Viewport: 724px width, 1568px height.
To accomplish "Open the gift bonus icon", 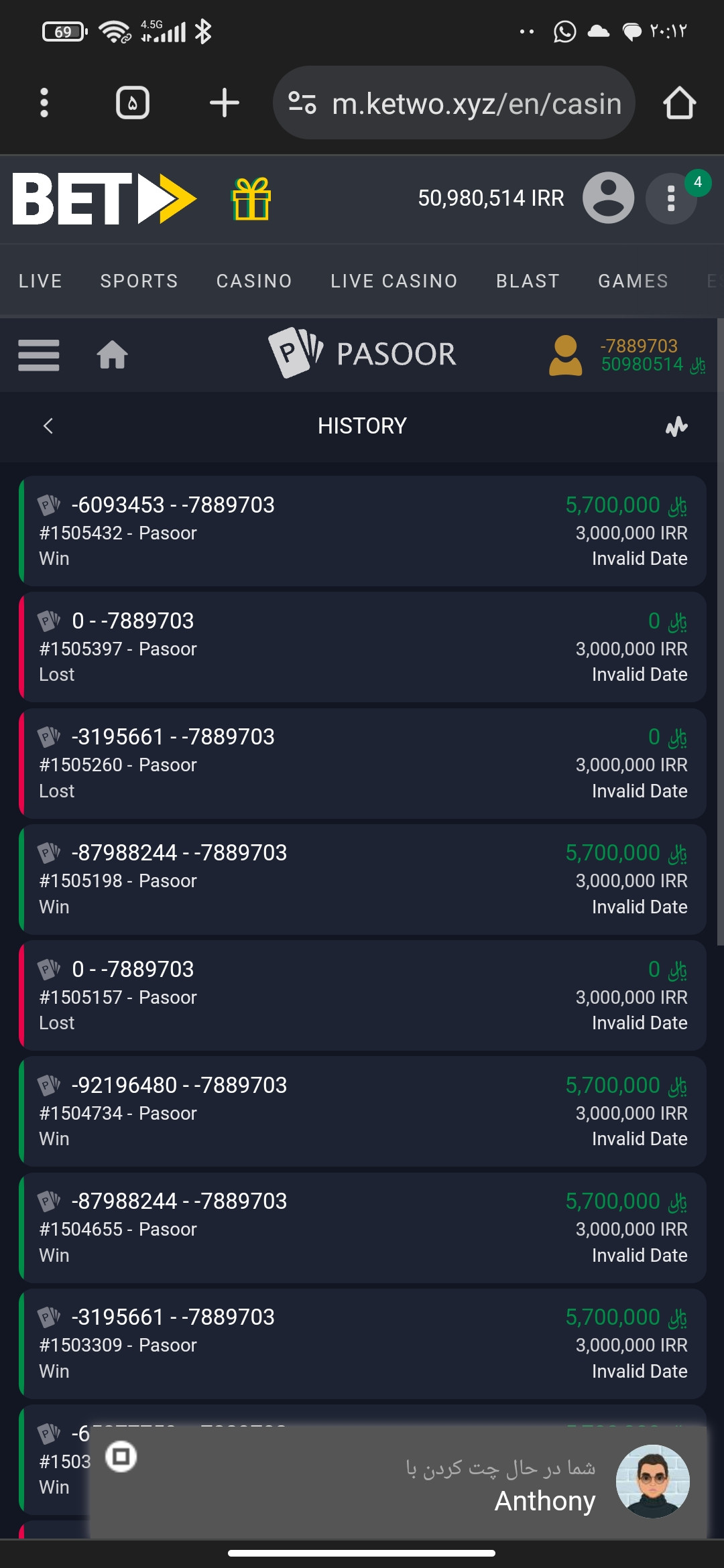I will (251, 199).
